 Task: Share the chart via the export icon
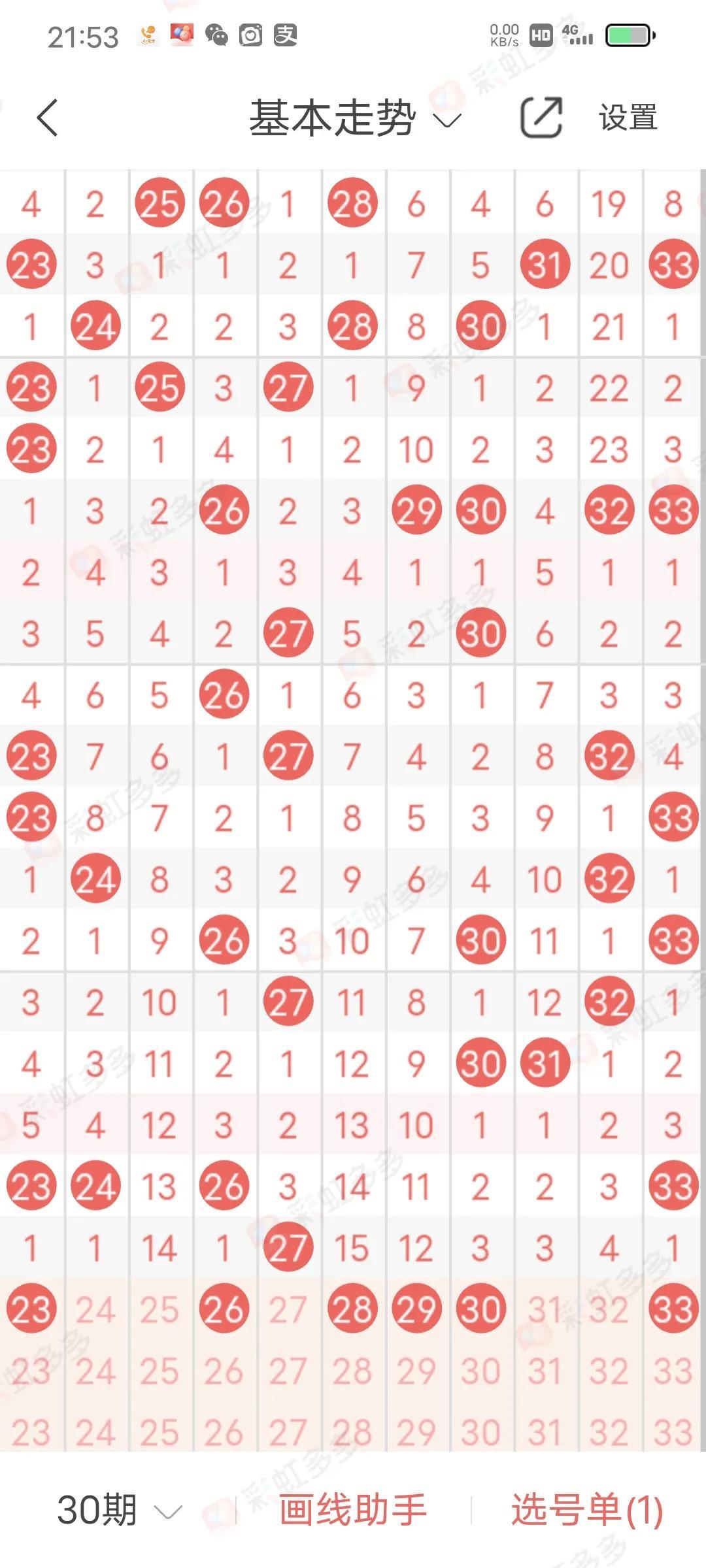coord(541,118)
